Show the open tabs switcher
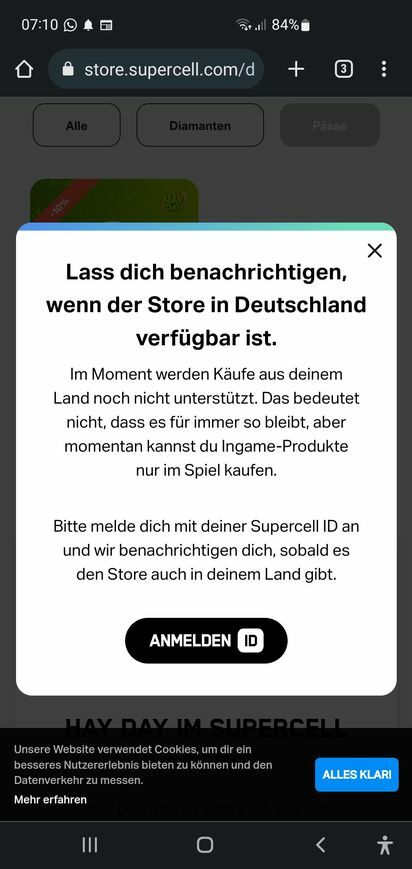This screenshot has width=412, height=869. click(x=344, y=69)
